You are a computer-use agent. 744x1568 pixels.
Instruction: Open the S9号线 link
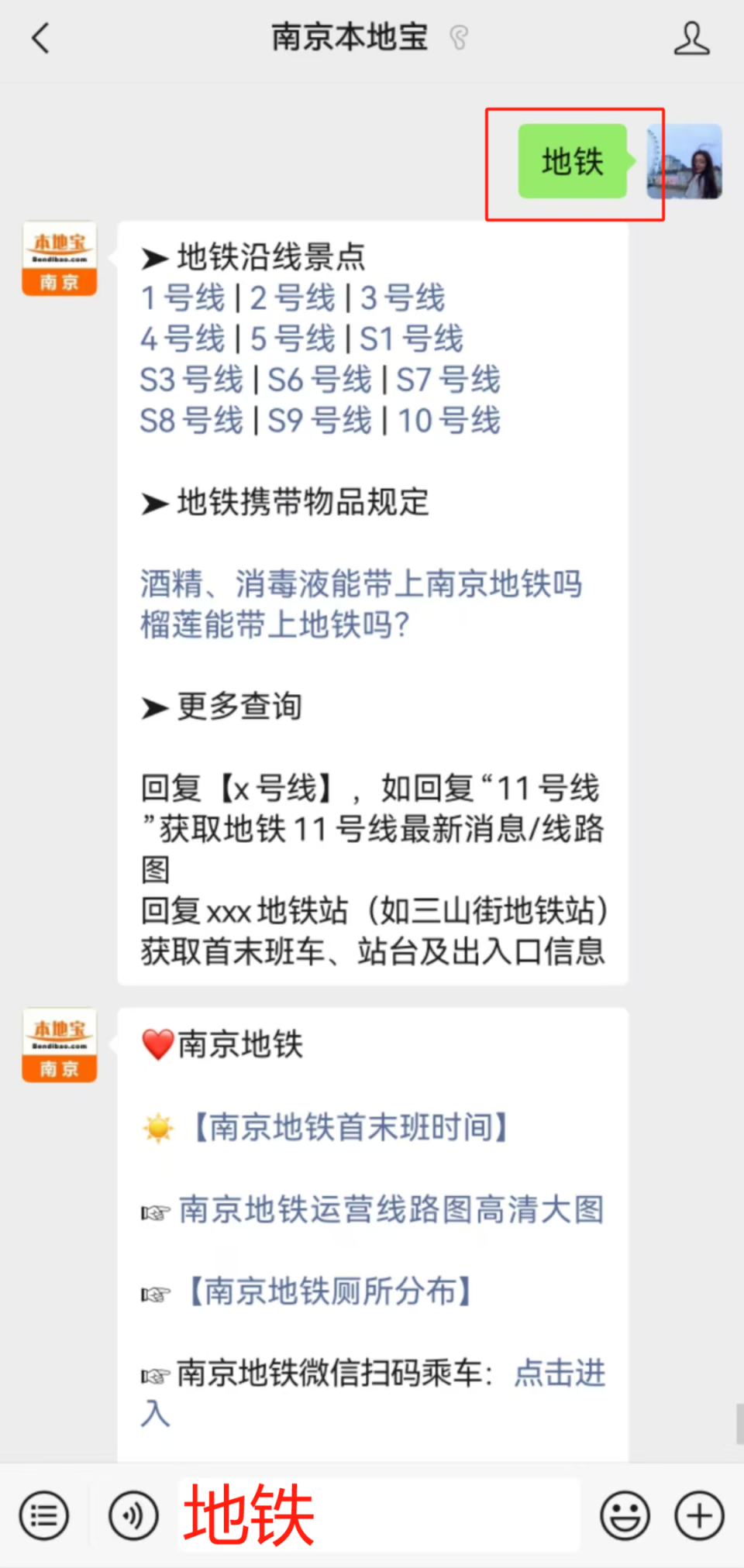pyautogui.click(x=319, y=421)
